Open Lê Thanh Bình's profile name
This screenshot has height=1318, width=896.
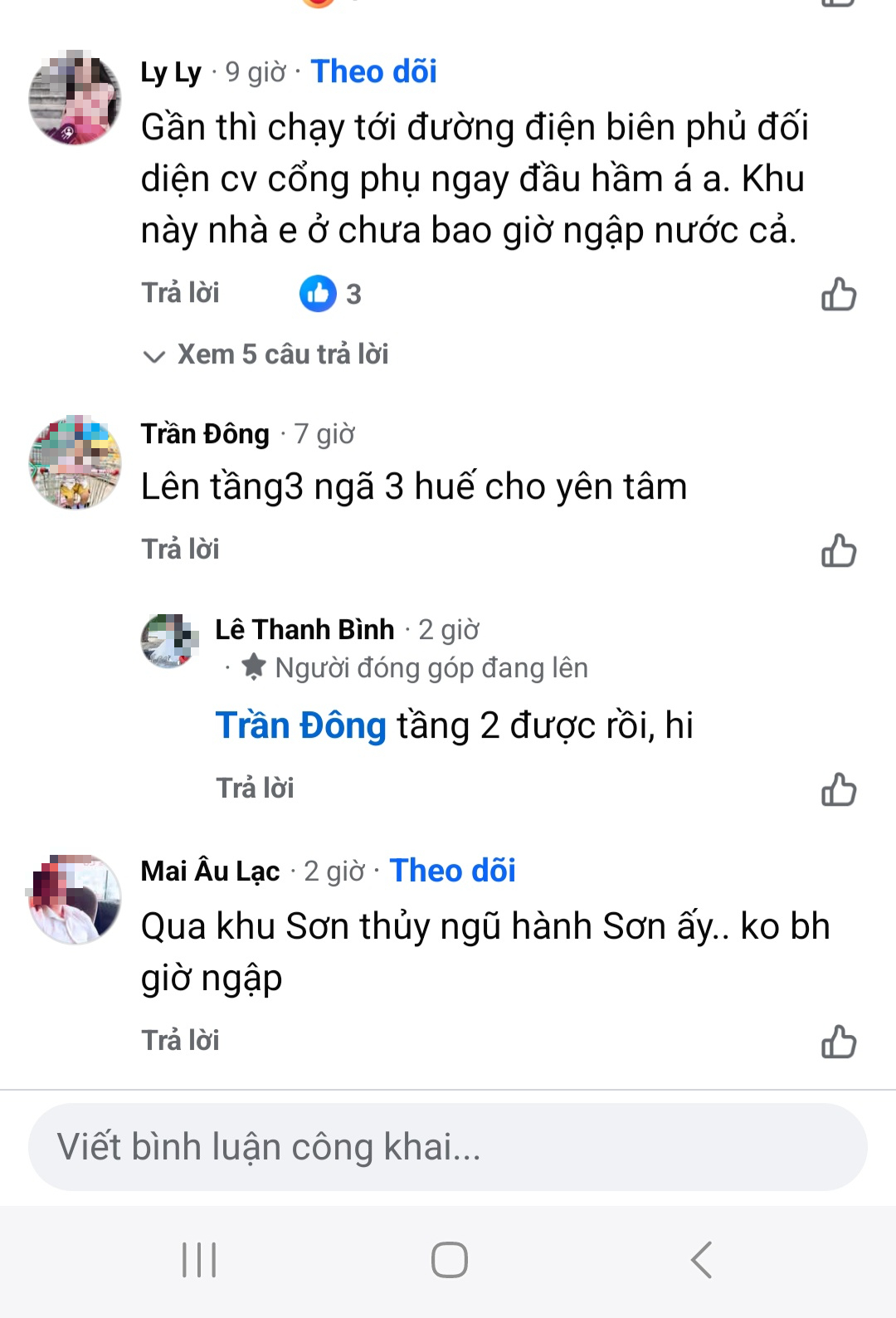[x=306, y=629]
